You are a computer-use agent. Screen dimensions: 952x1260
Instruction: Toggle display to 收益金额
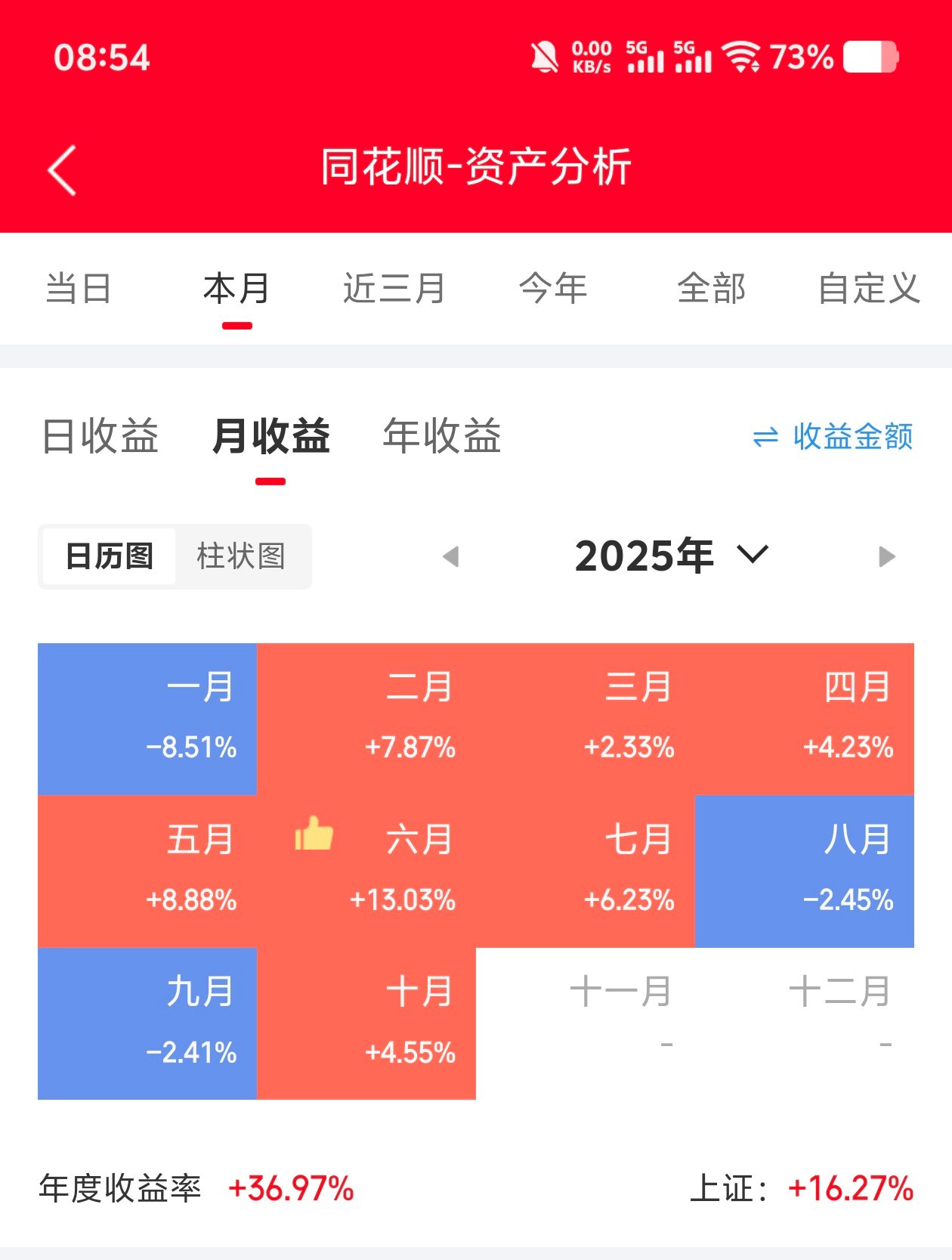(834, 436)
